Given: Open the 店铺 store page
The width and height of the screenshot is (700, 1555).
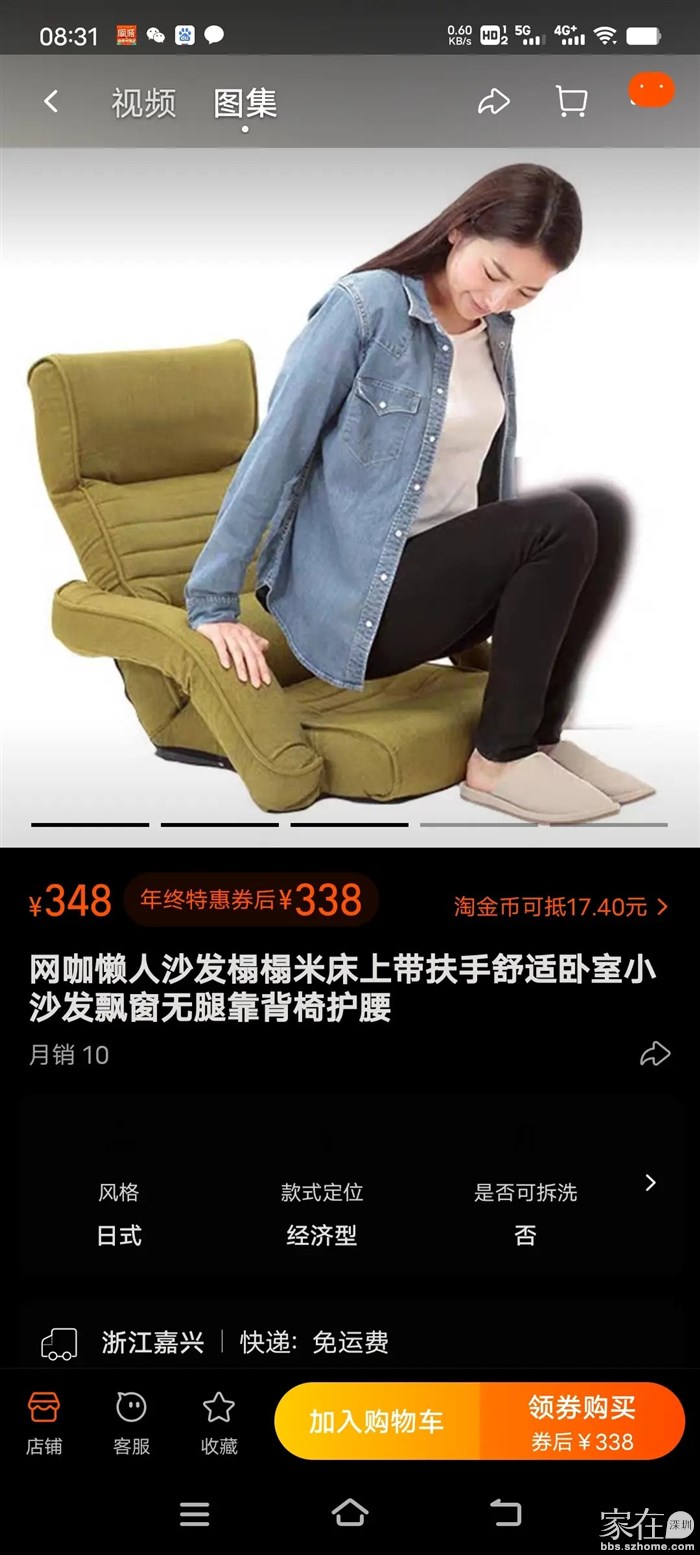Looking at the screenshot, I should (x=44, y=1422).
